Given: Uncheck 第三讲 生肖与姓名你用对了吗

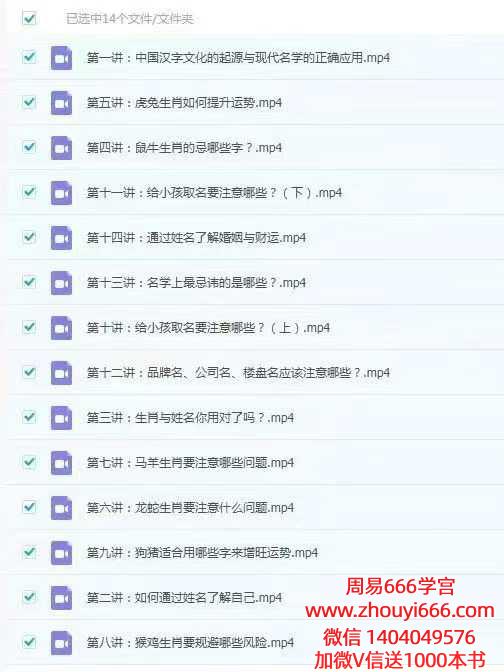Looking at the screenshot, I should click(x=29, y=417).
